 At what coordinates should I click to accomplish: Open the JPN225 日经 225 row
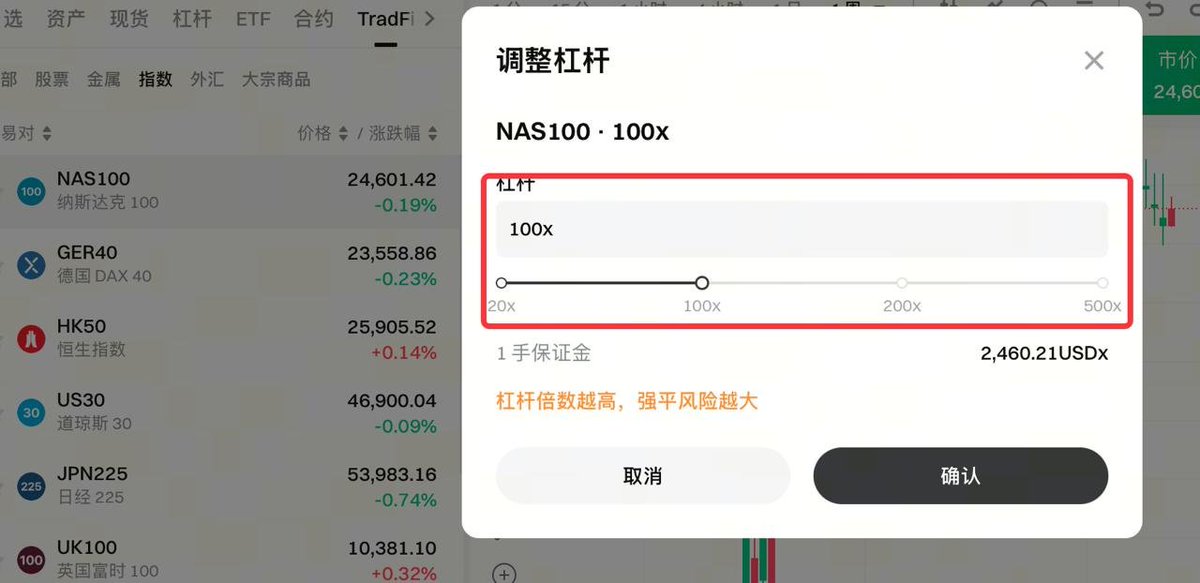click(230, 485)
